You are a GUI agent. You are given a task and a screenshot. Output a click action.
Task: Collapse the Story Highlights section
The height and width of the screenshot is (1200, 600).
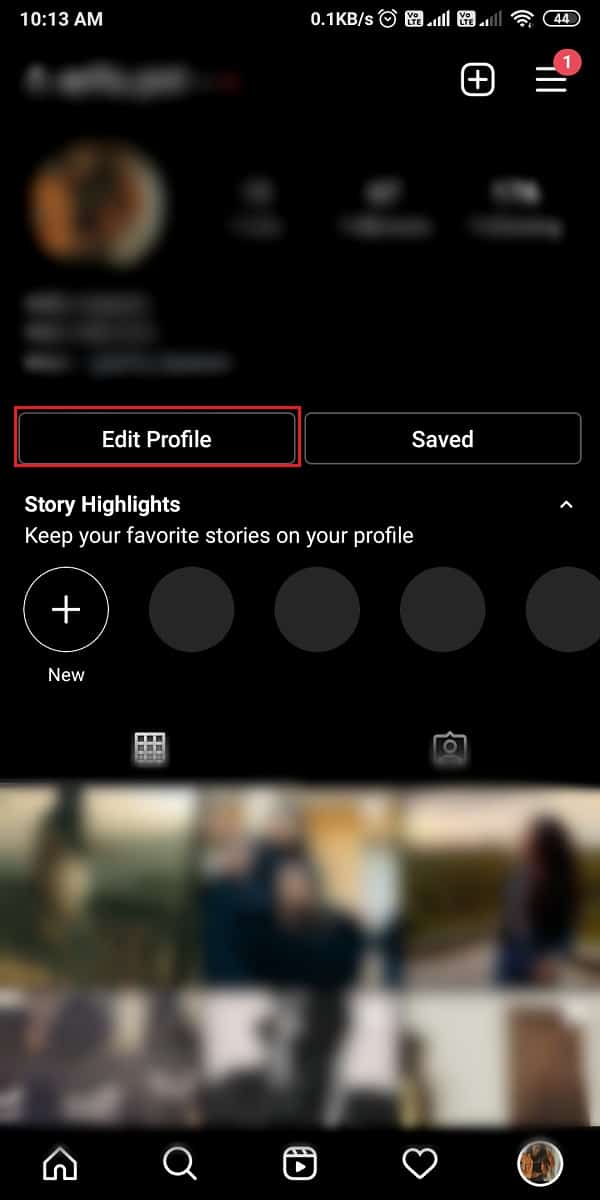pyautogui.click(x=566, y=505)
